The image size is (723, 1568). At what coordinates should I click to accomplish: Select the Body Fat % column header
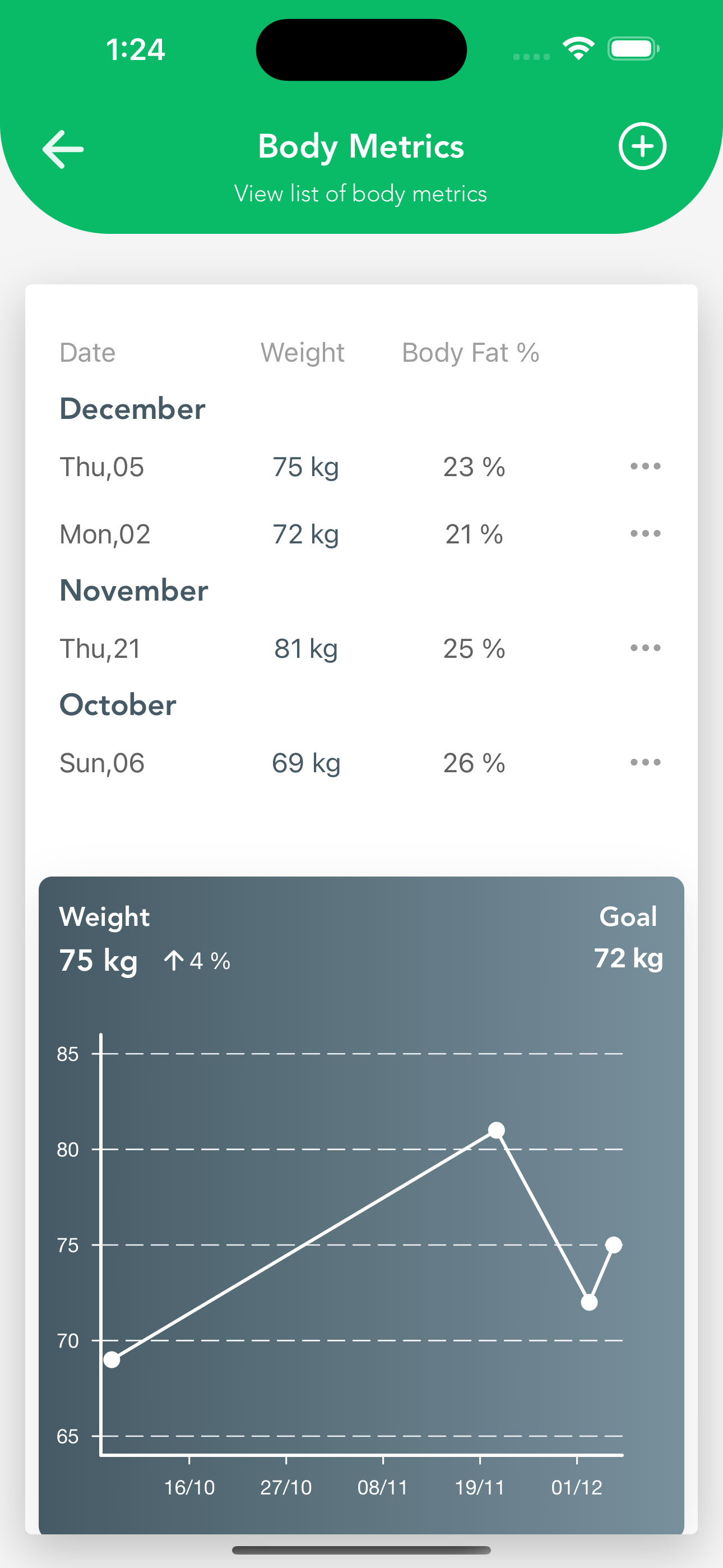[x=470, y=352]
